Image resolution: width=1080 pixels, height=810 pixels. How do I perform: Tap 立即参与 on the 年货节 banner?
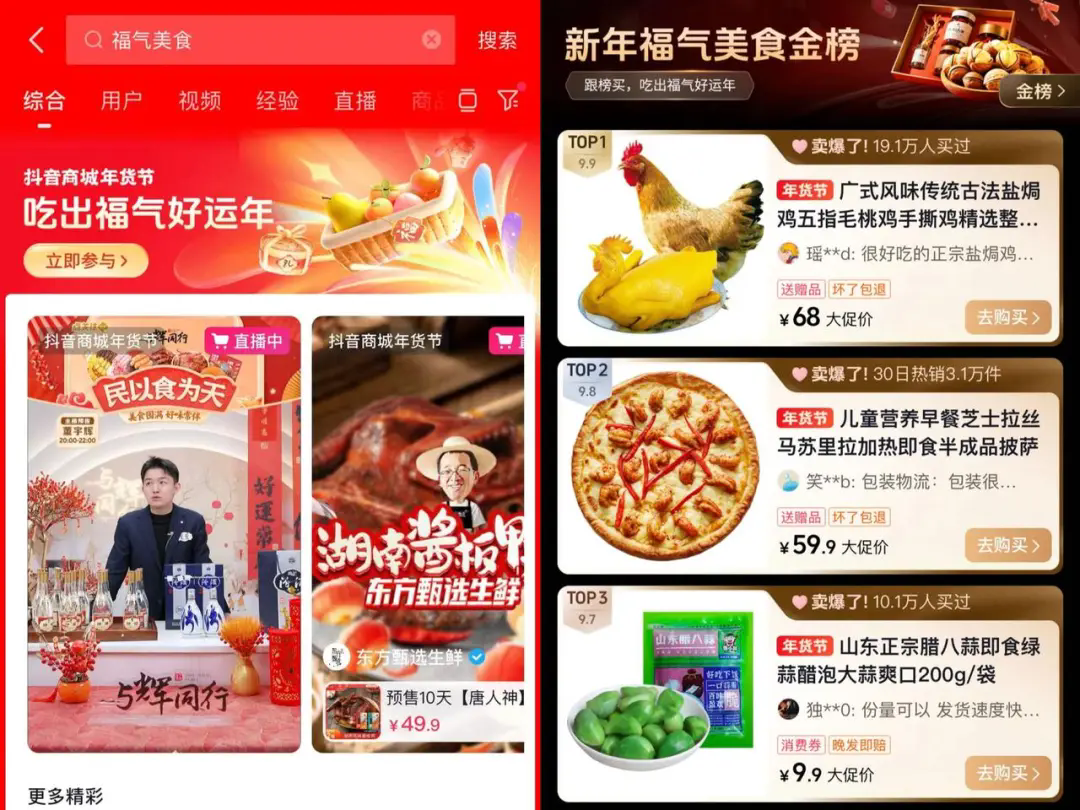tap(86, 261)
